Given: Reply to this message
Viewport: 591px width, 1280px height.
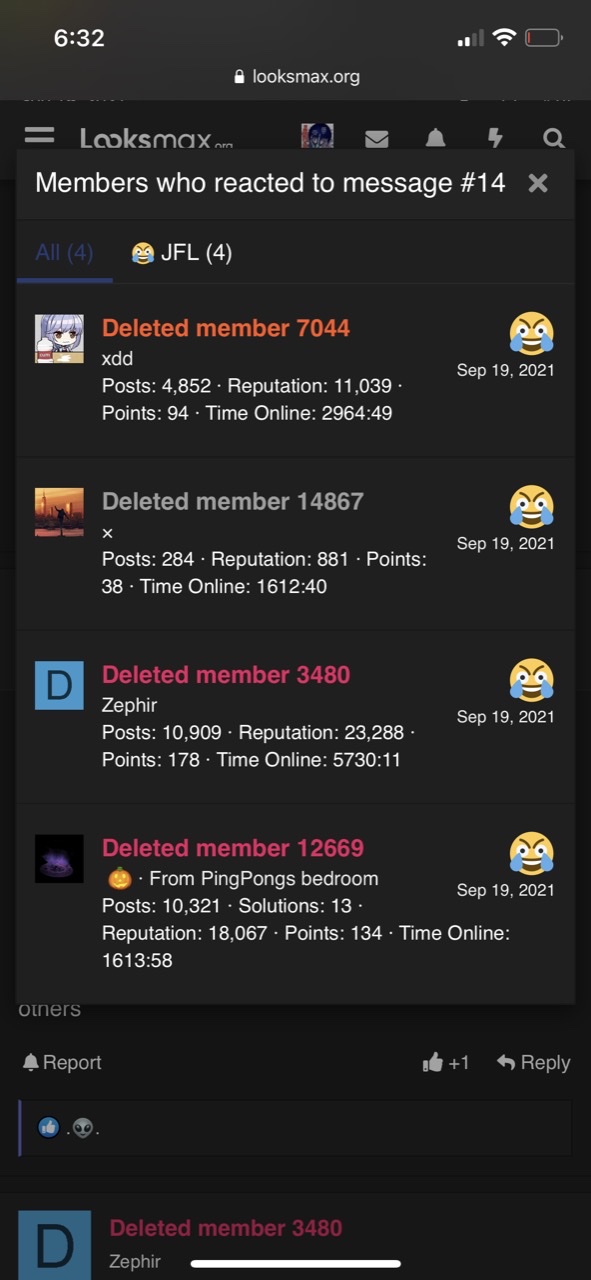Looking at the screenshot, I should click(x=533, y=1062).
